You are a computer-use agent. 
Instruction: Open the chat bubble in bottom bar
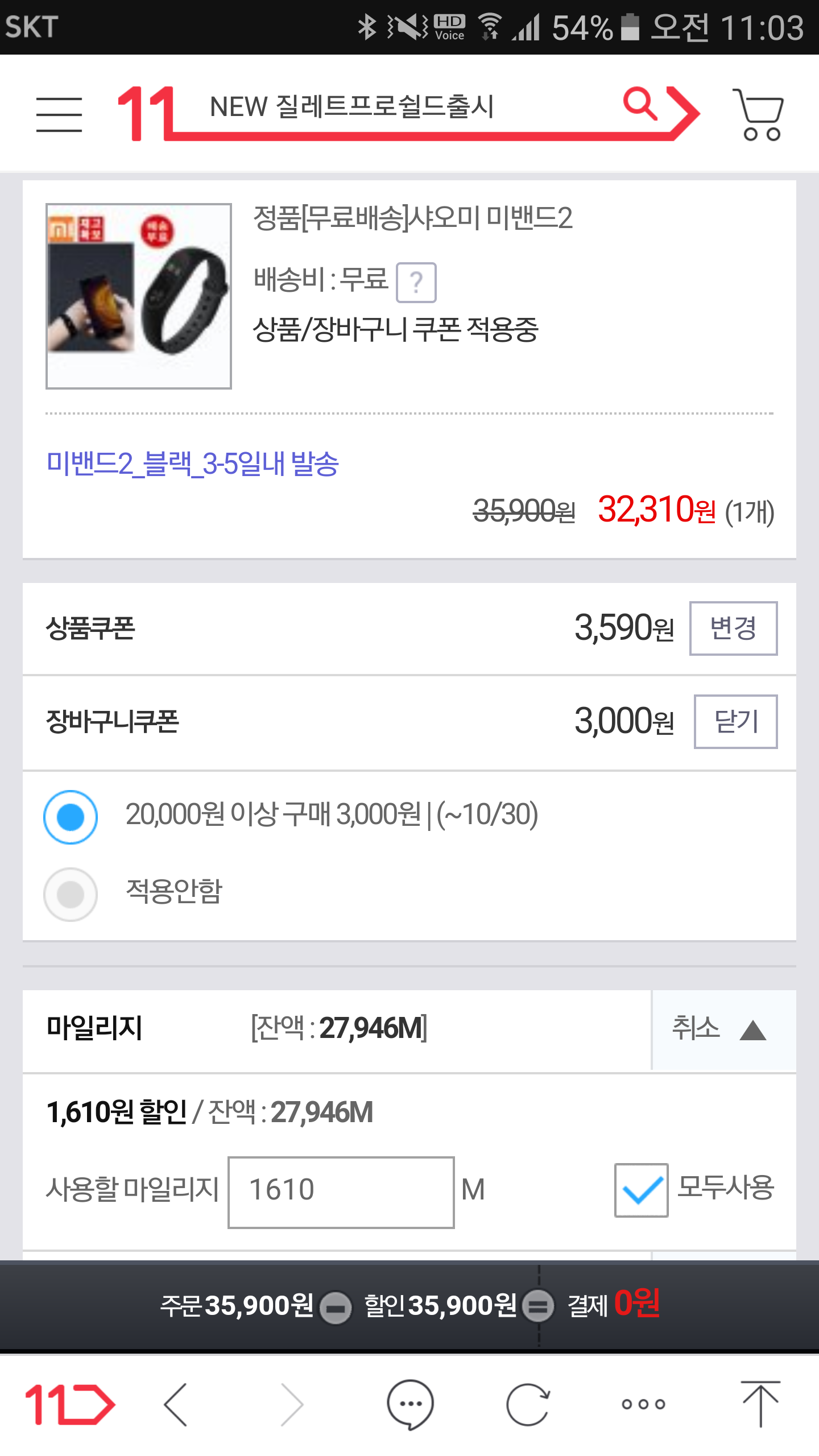click(x=410, y=1404)
